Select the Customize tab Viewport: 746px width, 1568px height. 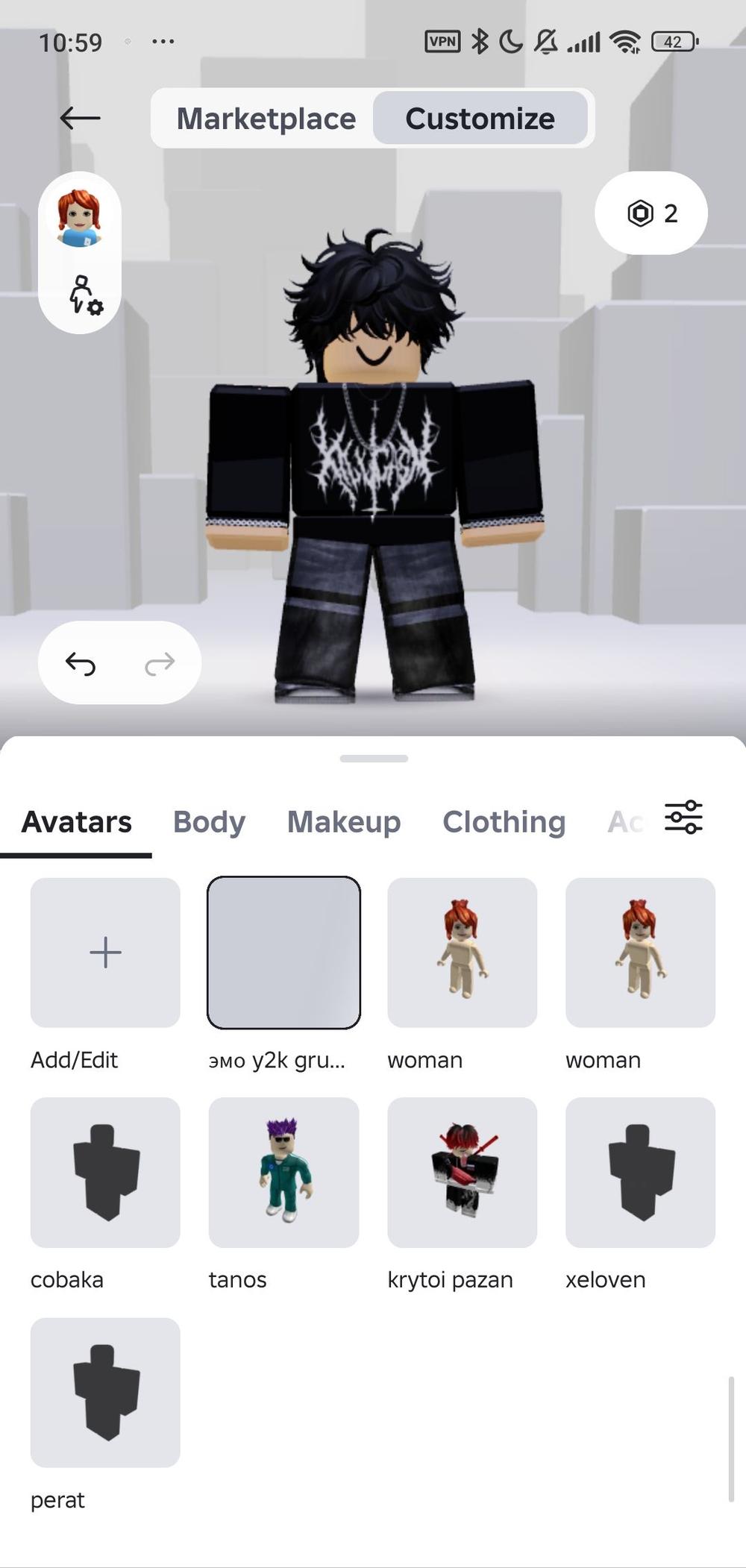(x=480, y=119)
